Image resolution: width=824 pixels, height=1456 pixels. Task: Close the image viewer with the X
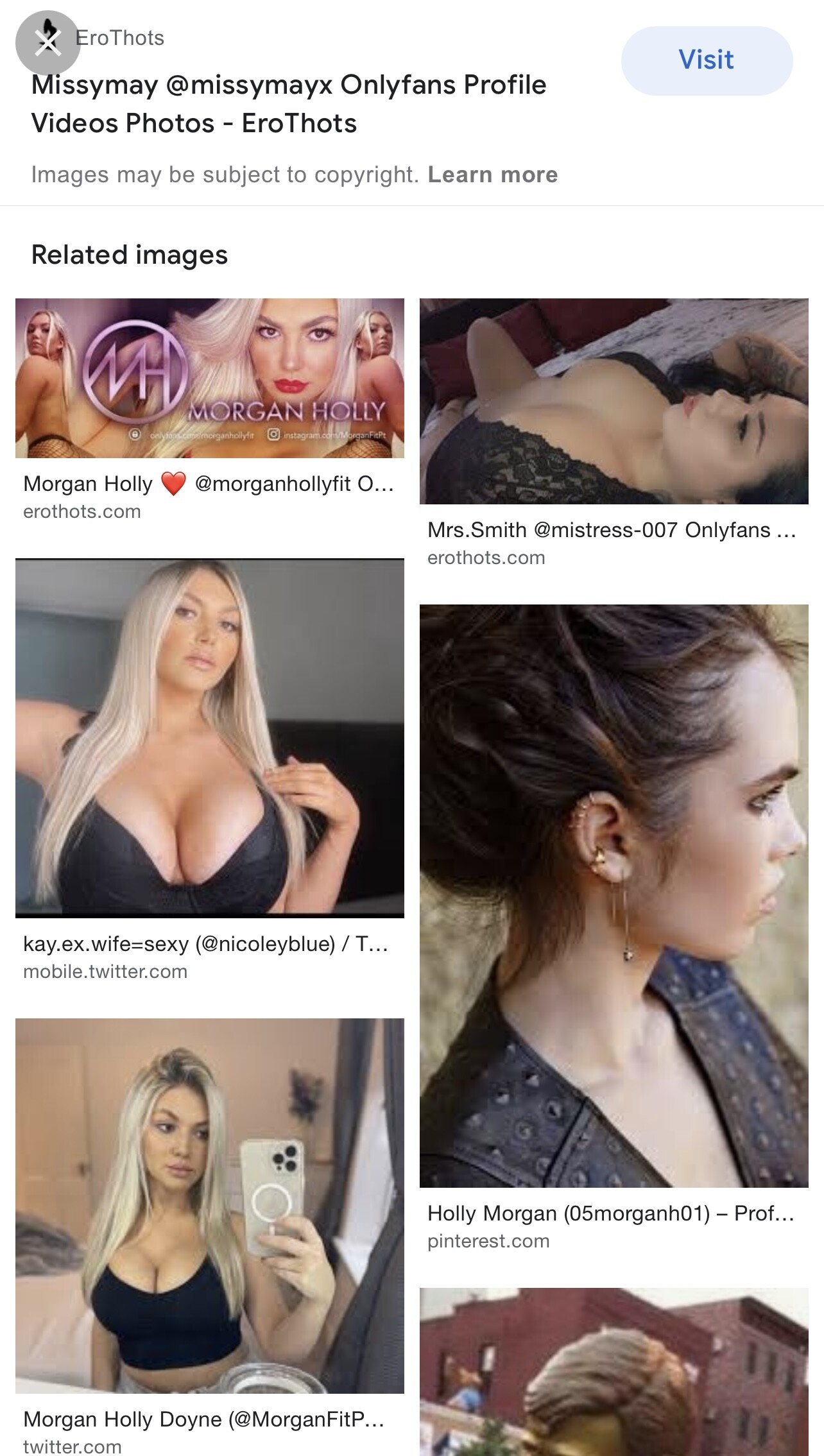coord(47,43)
